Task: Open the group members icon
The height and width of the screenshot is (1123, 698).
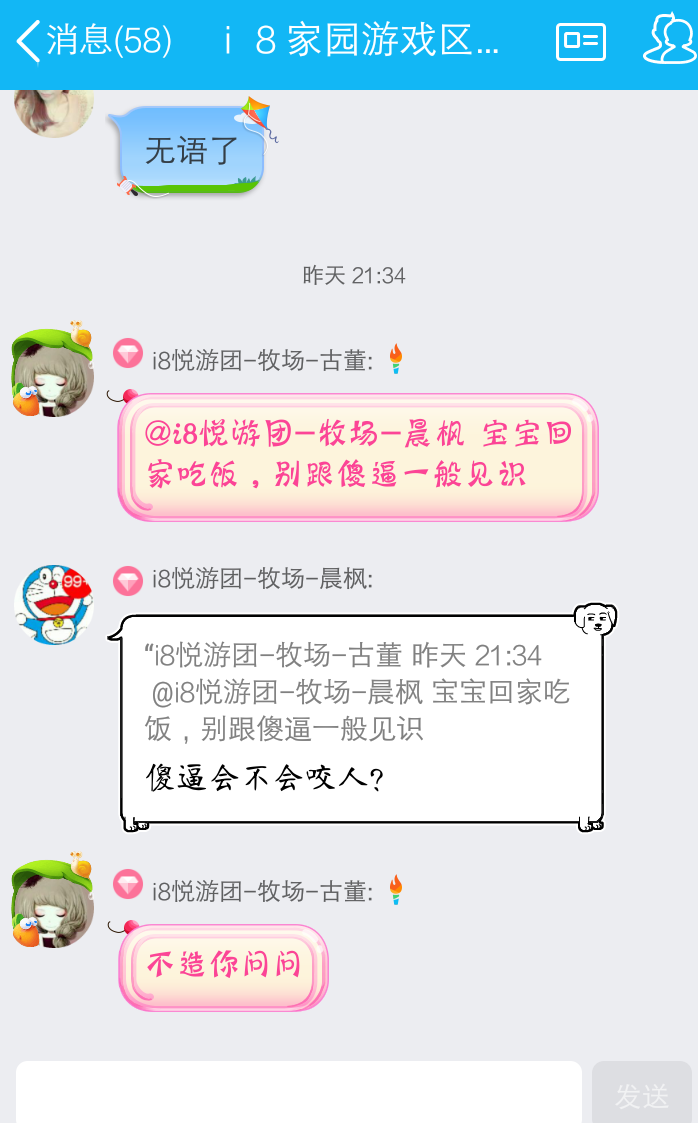Action: click(x=668, y=40)
